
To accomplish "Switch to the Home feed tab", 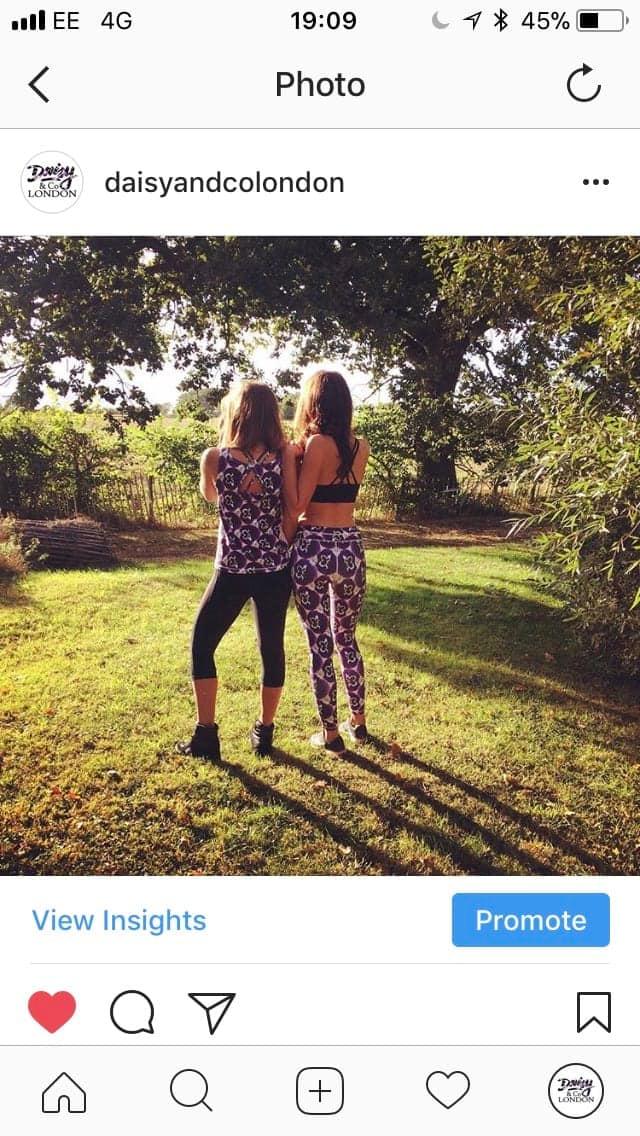I will tap(64, 1092).
